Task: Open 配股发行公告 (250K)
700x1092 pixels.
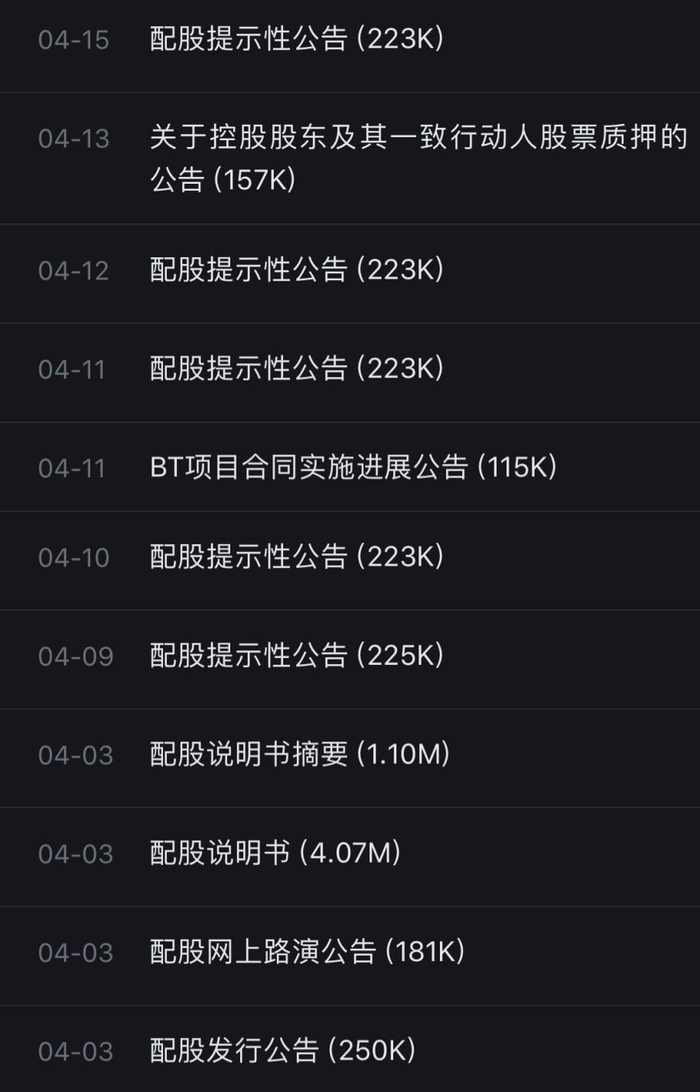Action: [282, 1050]
